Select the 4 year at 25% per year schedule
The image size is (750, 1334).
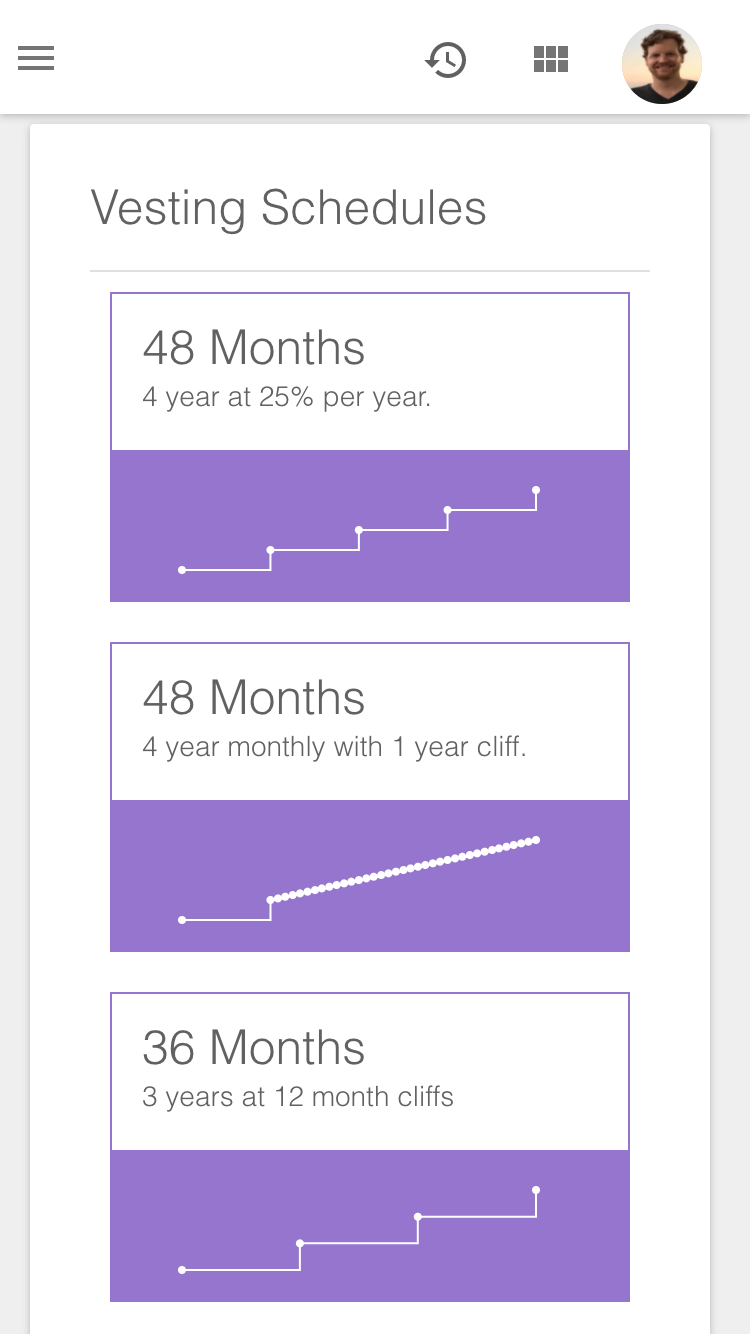(369, 447)
